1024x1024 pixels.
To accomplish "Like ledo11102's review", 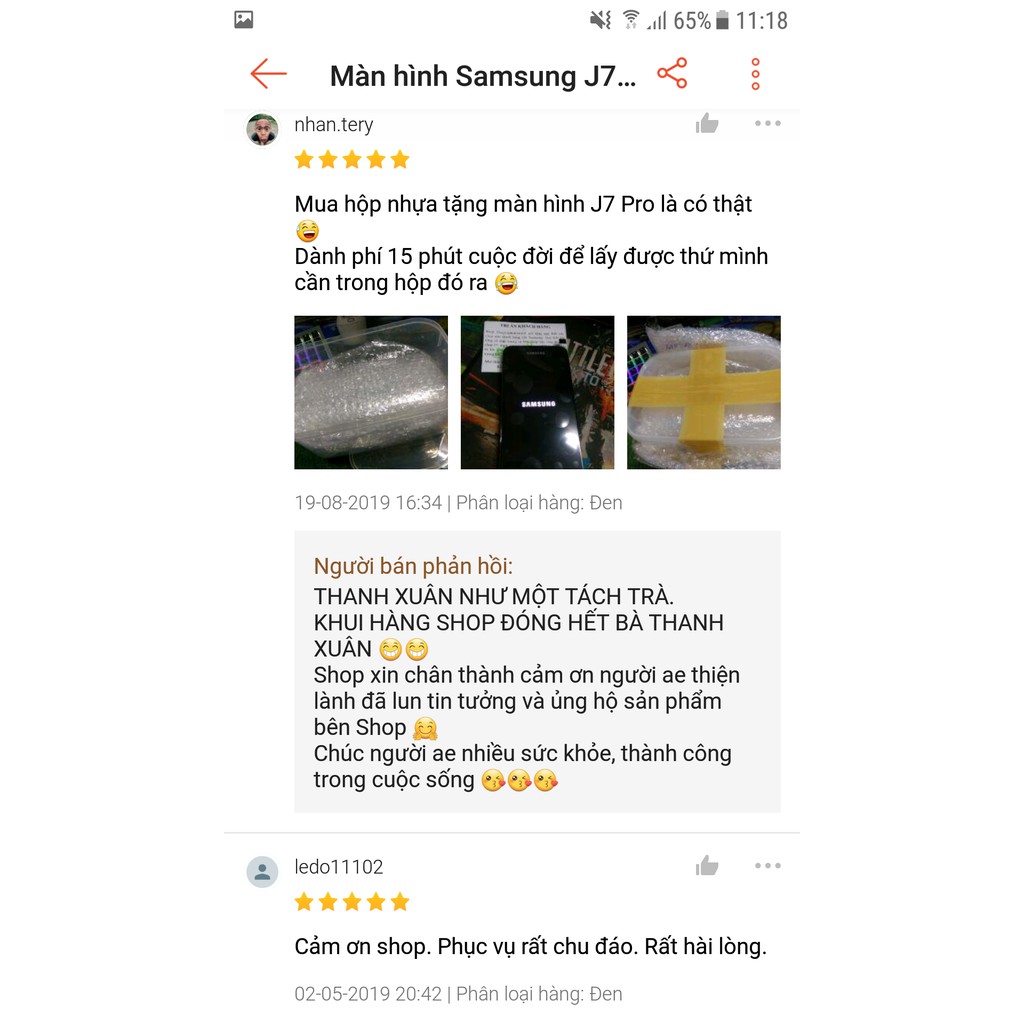I will [707, 866].
